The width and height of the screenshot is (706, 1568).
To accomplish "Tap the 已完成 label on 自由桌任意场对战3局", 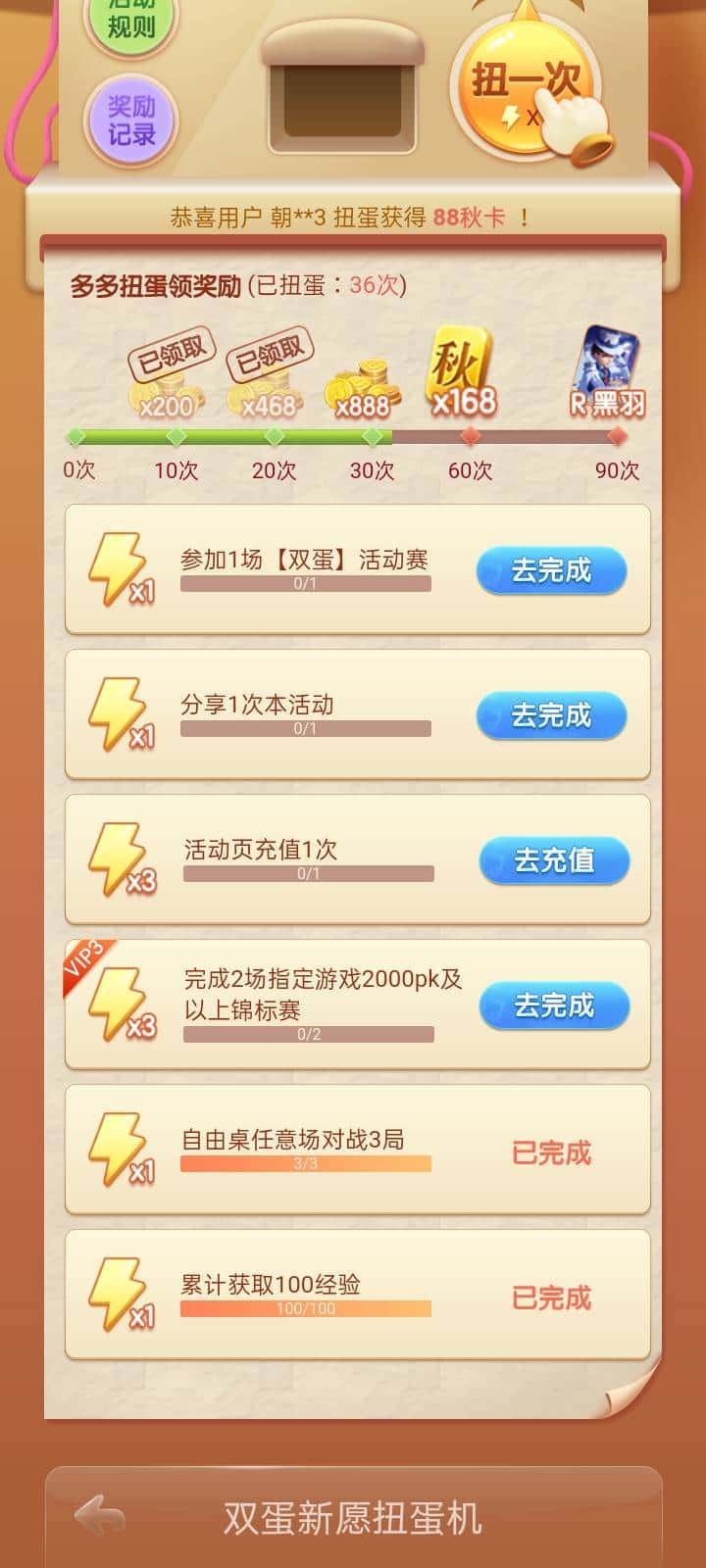I will [x=551, y=1154].
